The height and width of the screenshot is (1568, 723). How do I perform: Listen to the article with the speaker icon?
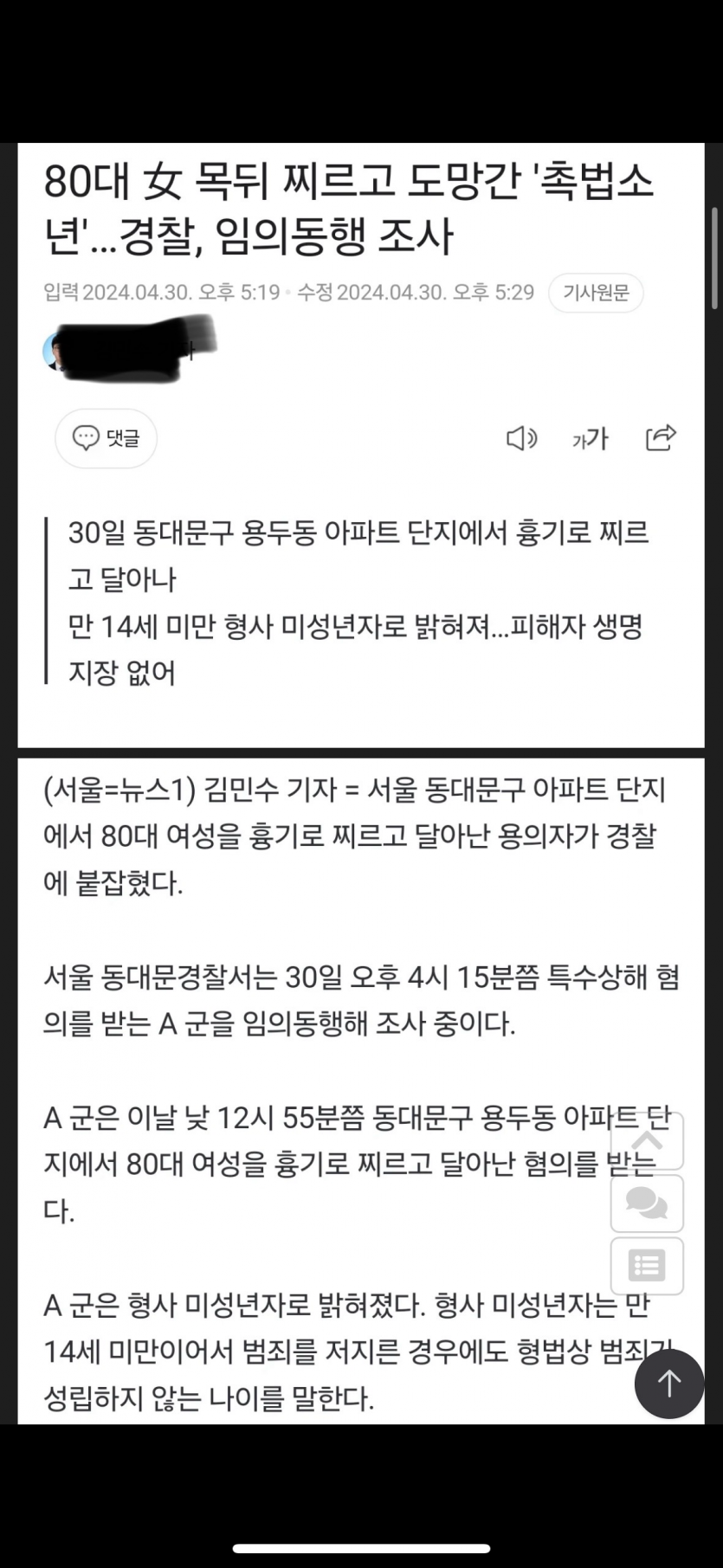tap(521, 439)
